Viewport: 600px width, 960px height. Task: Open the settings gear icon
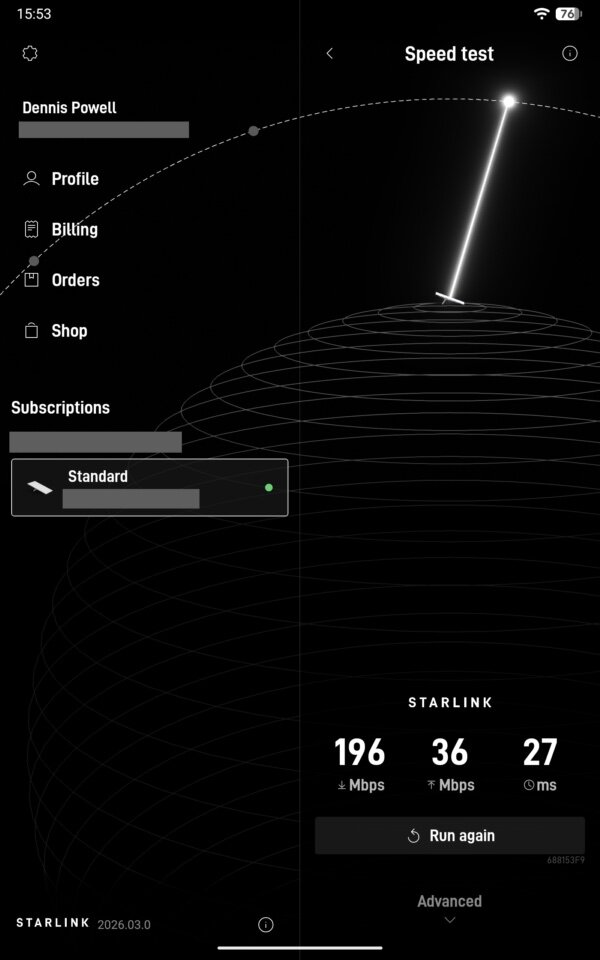coord(30,54)
